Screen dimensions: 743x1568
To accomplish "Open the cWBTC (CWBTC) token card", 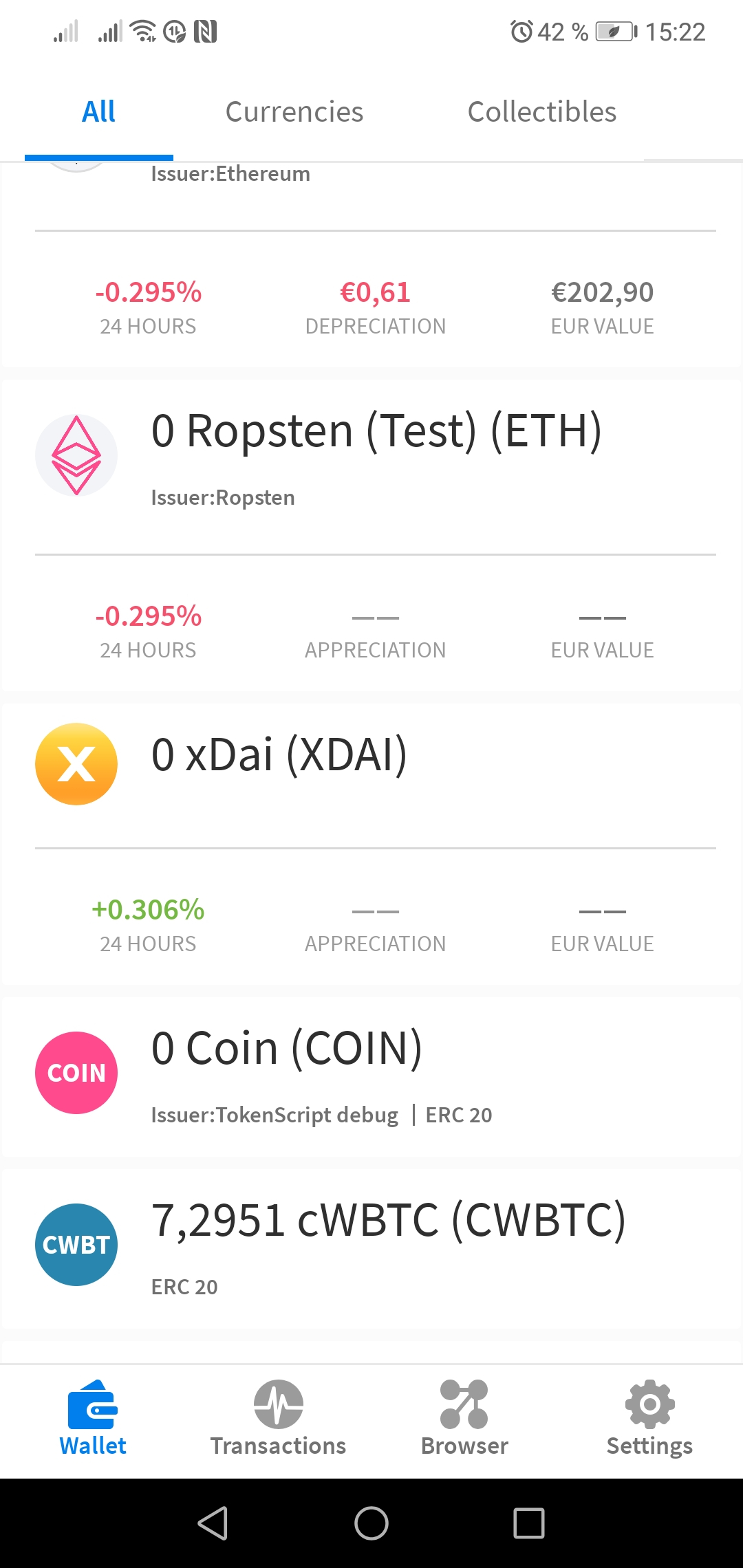I will click(x=371, y=1249).
